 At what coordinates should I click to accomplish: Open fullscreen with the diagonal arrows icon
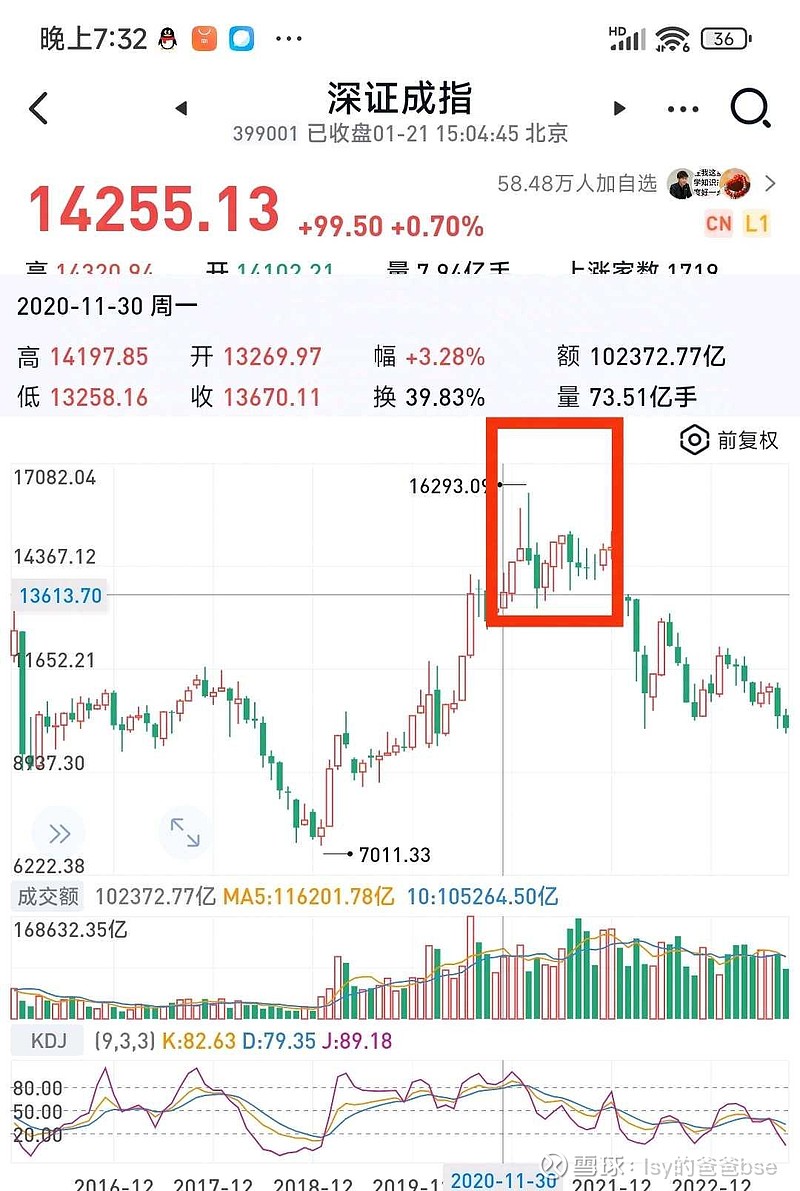185,834
